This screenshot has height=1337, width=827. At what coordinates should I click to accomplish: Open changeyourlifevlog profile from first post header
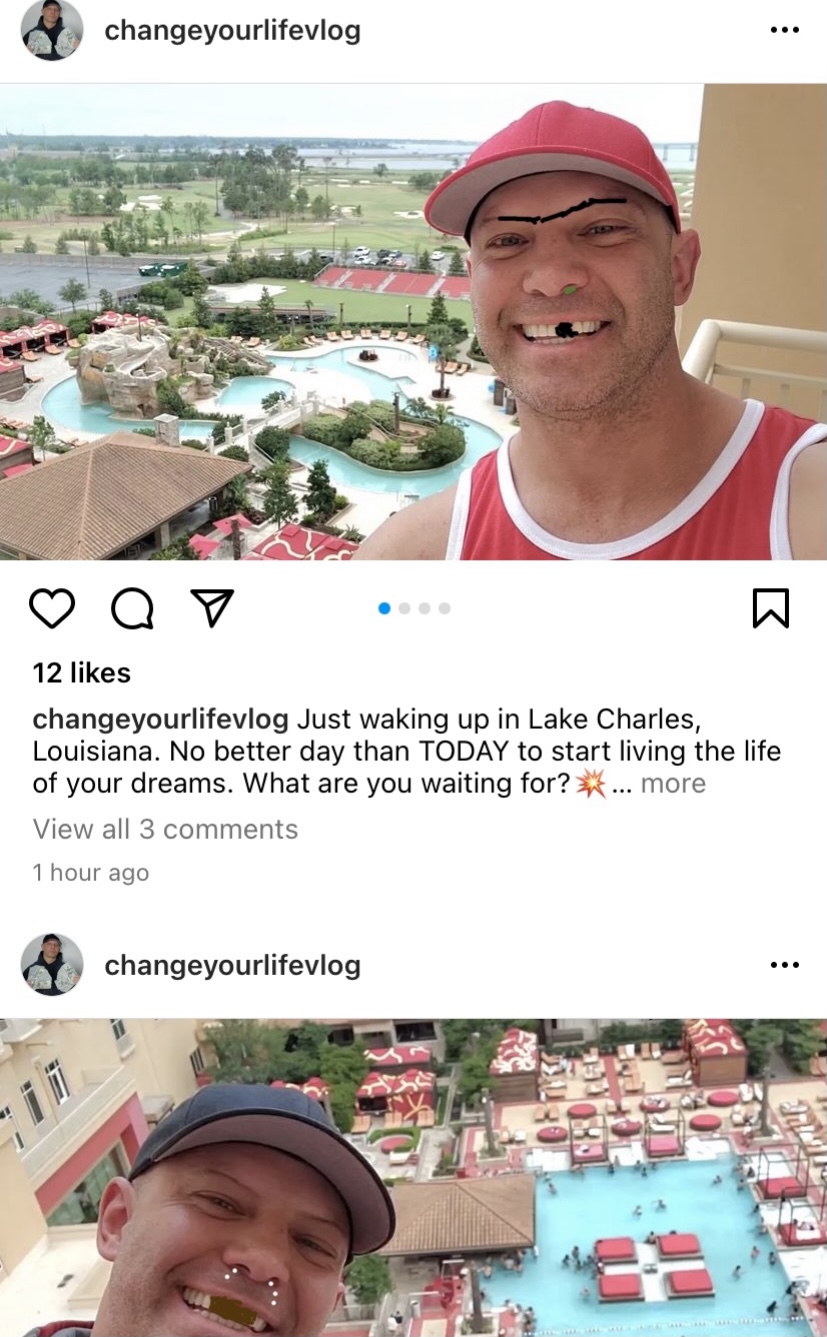[232, 30]
